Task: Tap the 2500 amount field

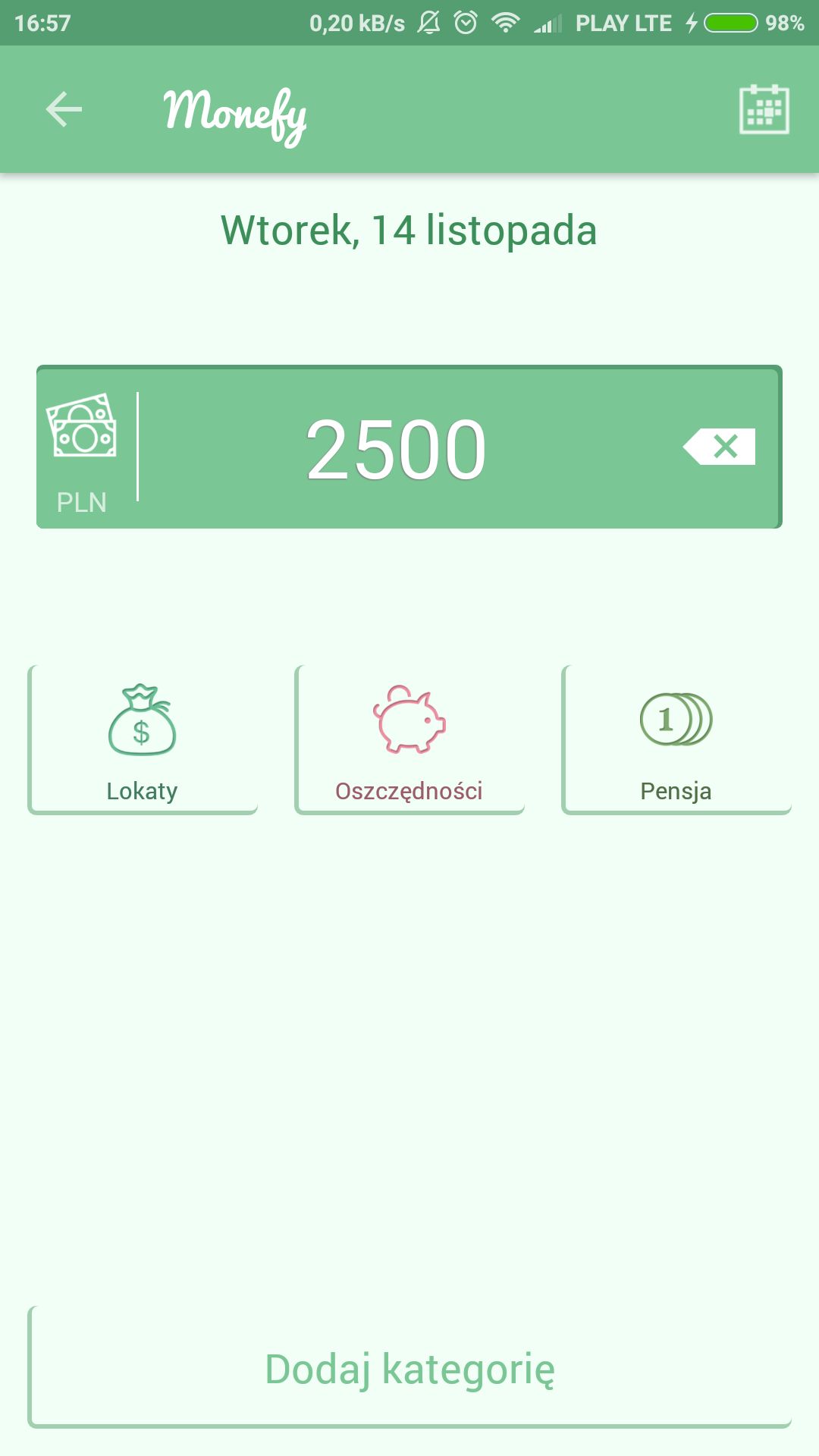Action: pyautogui.click(x=396, y=450)
